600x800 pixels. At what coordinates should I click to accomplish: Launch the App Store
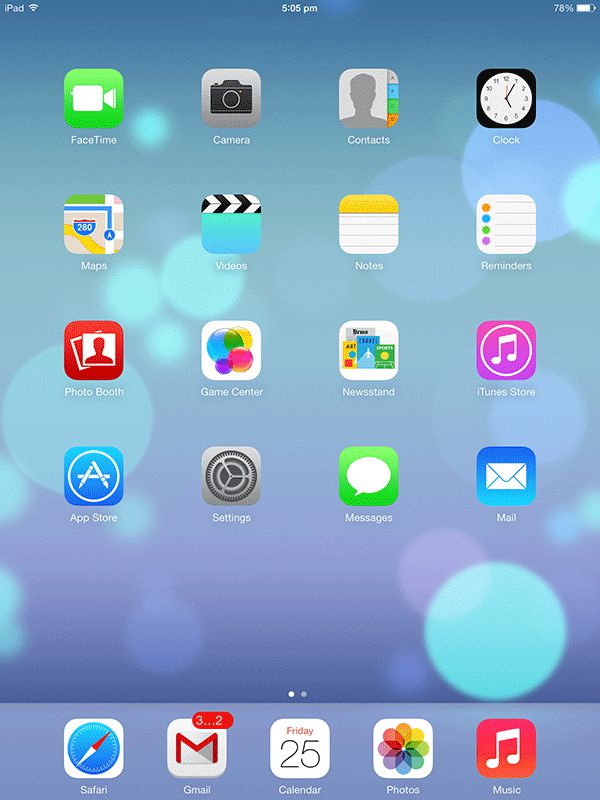click(x=93, y=476)
